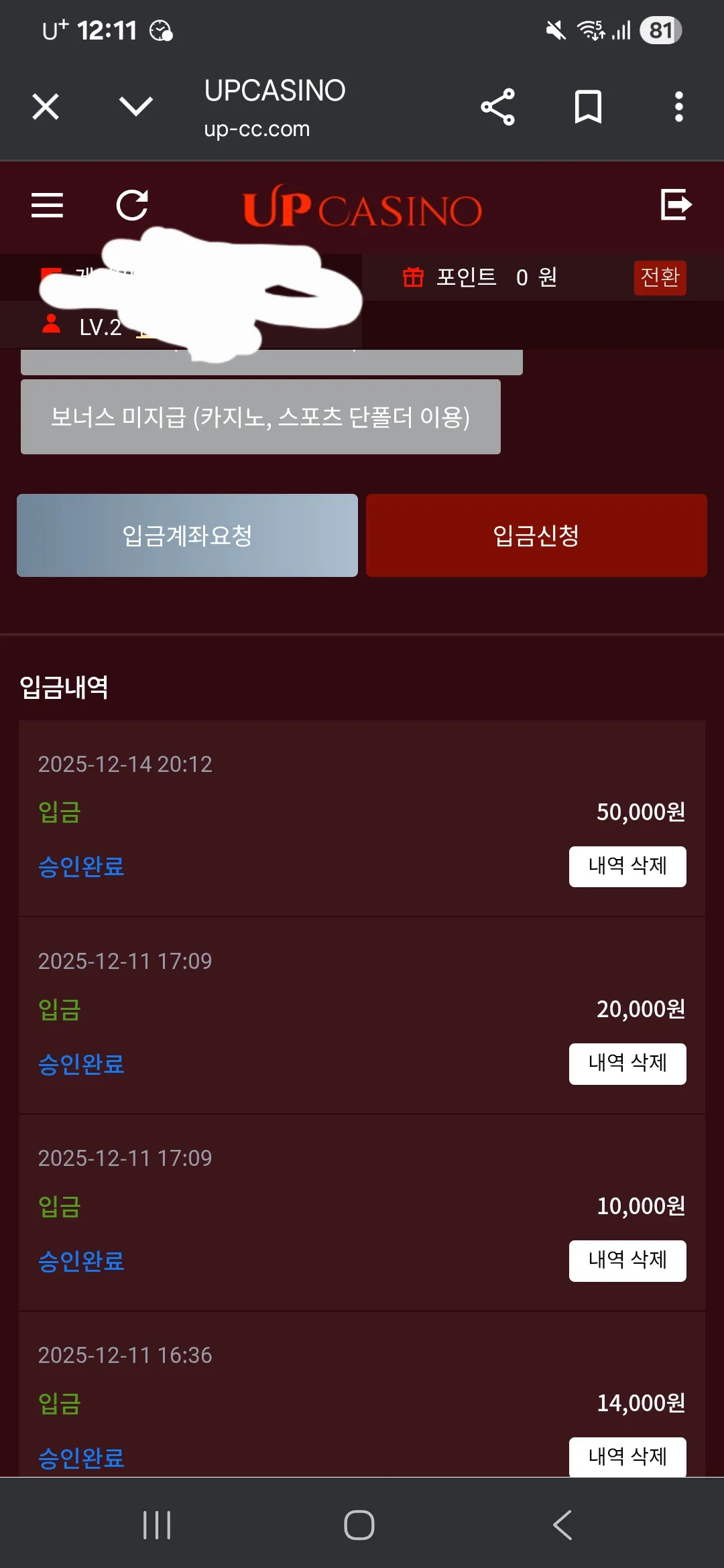Share the current page
This screenshot has height=1568, width=724.
point(497,107)
